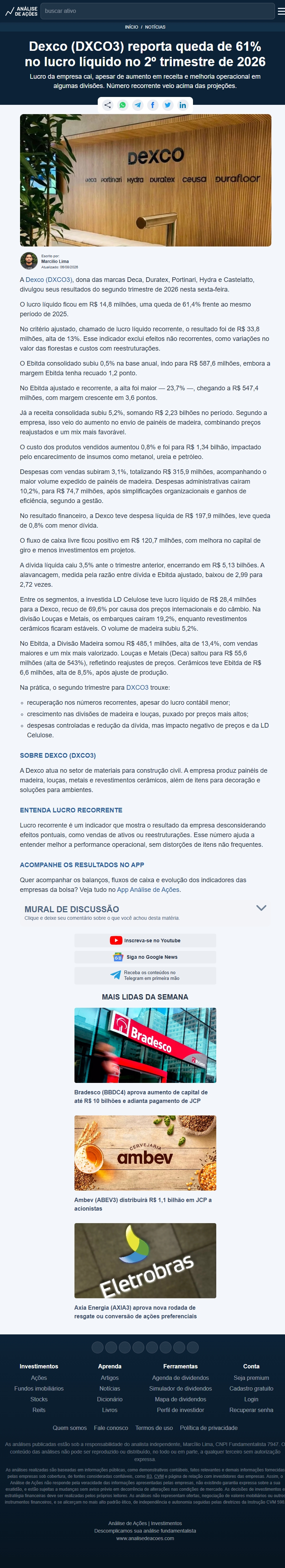Expand the Mural de Discussão section
Viewport: 285px width, 1568px height.
point(261,908)
